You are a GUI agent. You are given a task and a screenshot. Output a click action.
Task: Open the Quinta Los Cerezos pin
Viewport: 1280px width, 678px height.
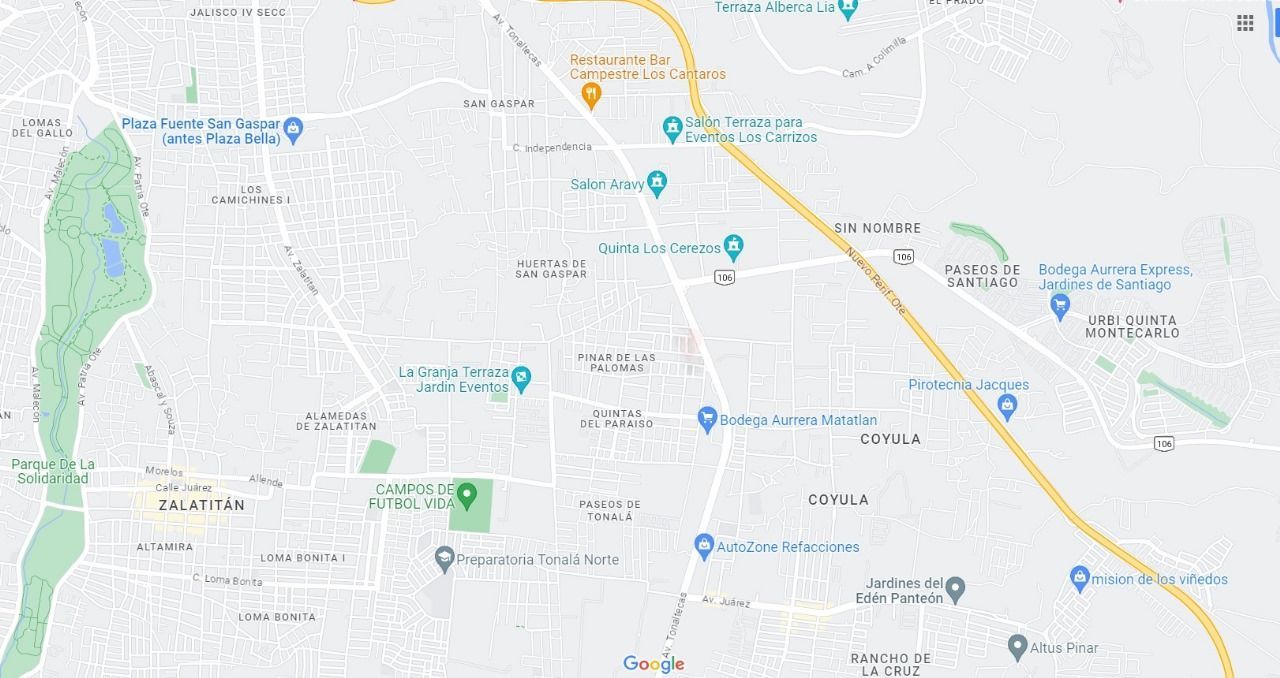[x=734, y=246]
